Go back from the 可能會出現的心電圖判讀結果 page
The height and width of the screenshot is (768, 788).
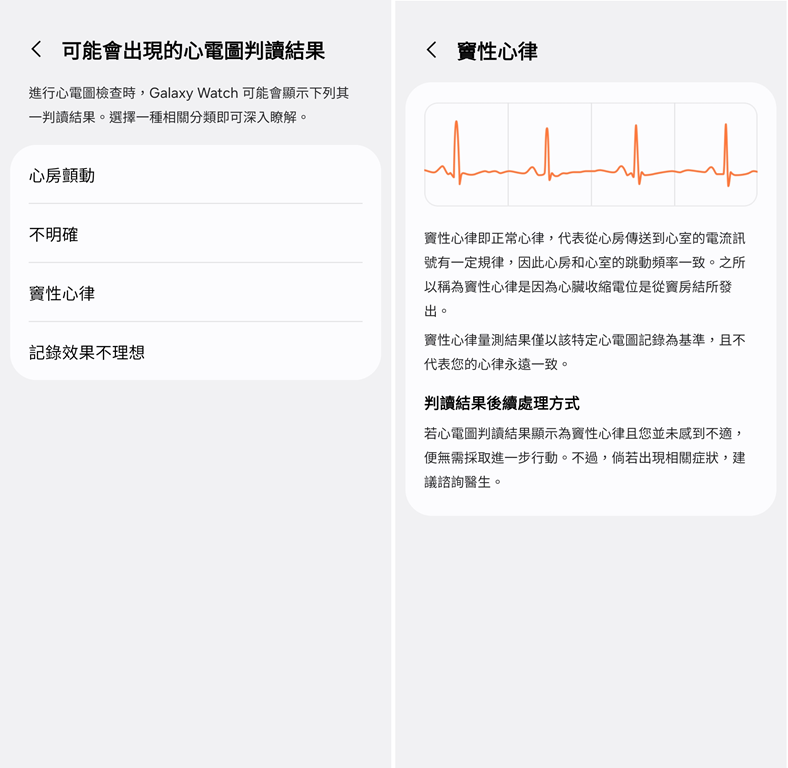pyautogui.click(x=37, y=49)
